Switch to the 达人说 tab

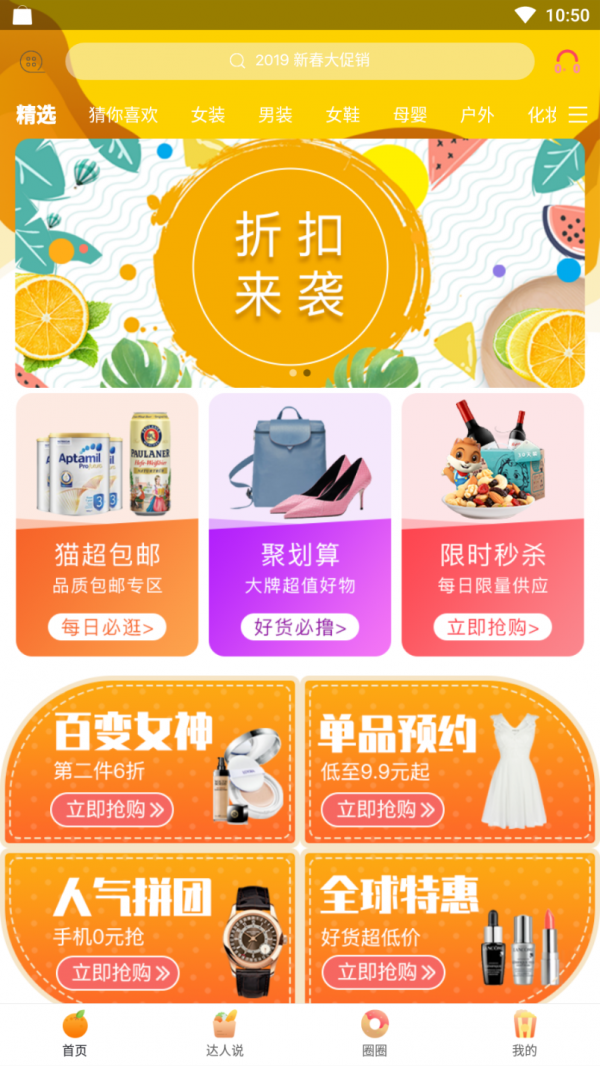[x=225, y=1034]
